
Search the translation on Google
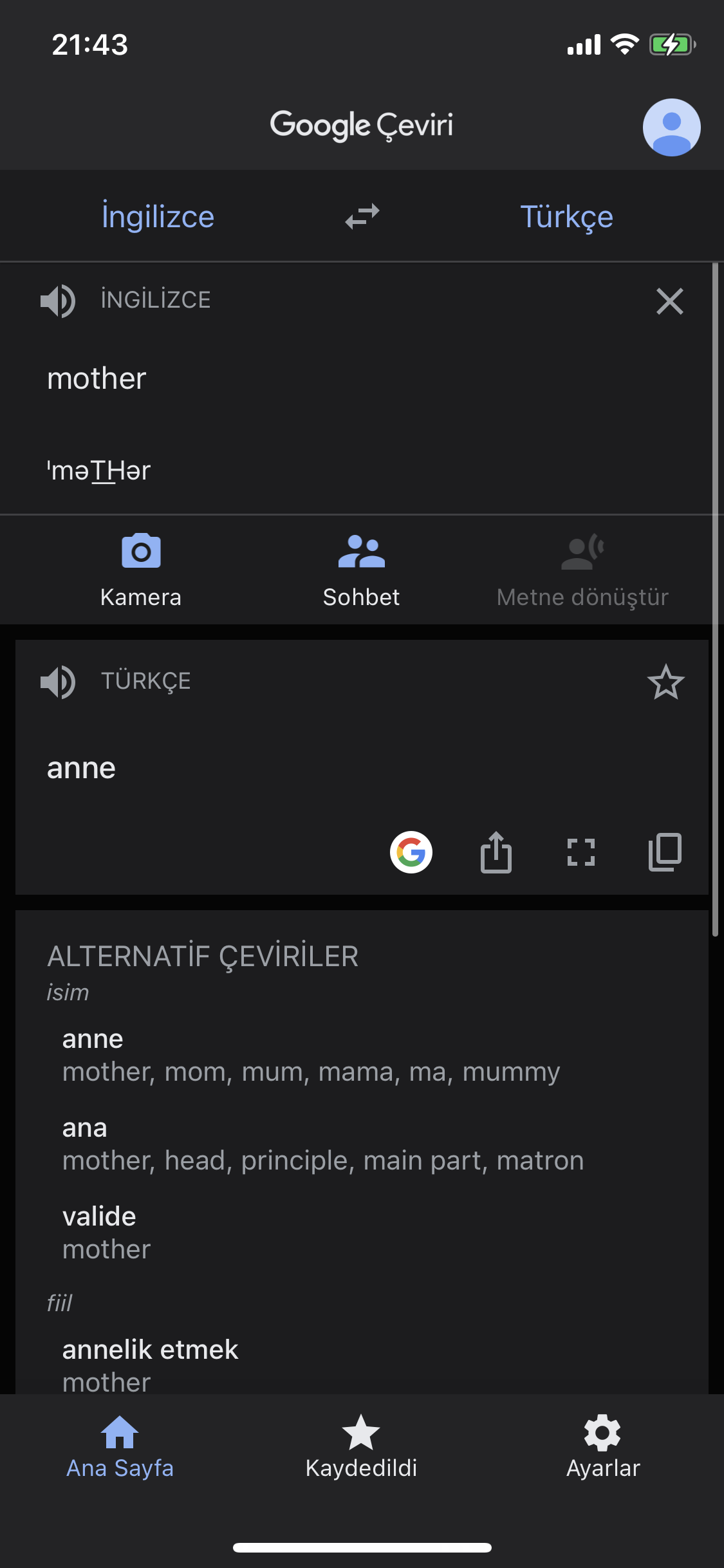(x=411, y=852)
